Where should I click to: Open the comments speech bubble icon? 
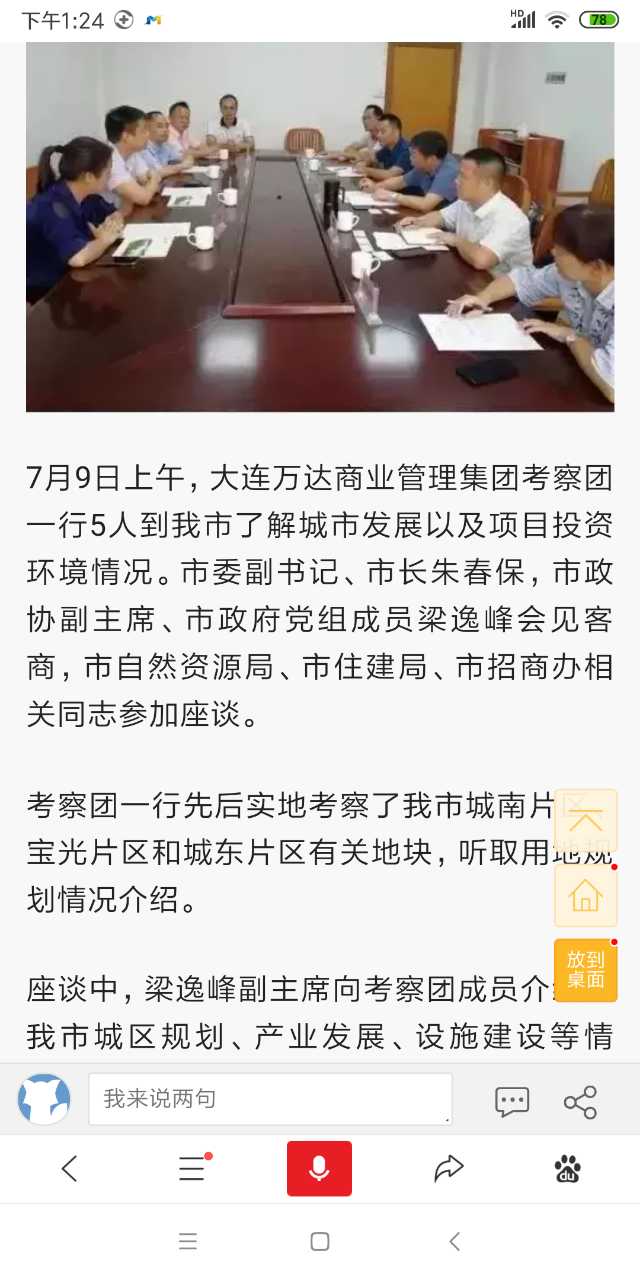point(512,1101)
